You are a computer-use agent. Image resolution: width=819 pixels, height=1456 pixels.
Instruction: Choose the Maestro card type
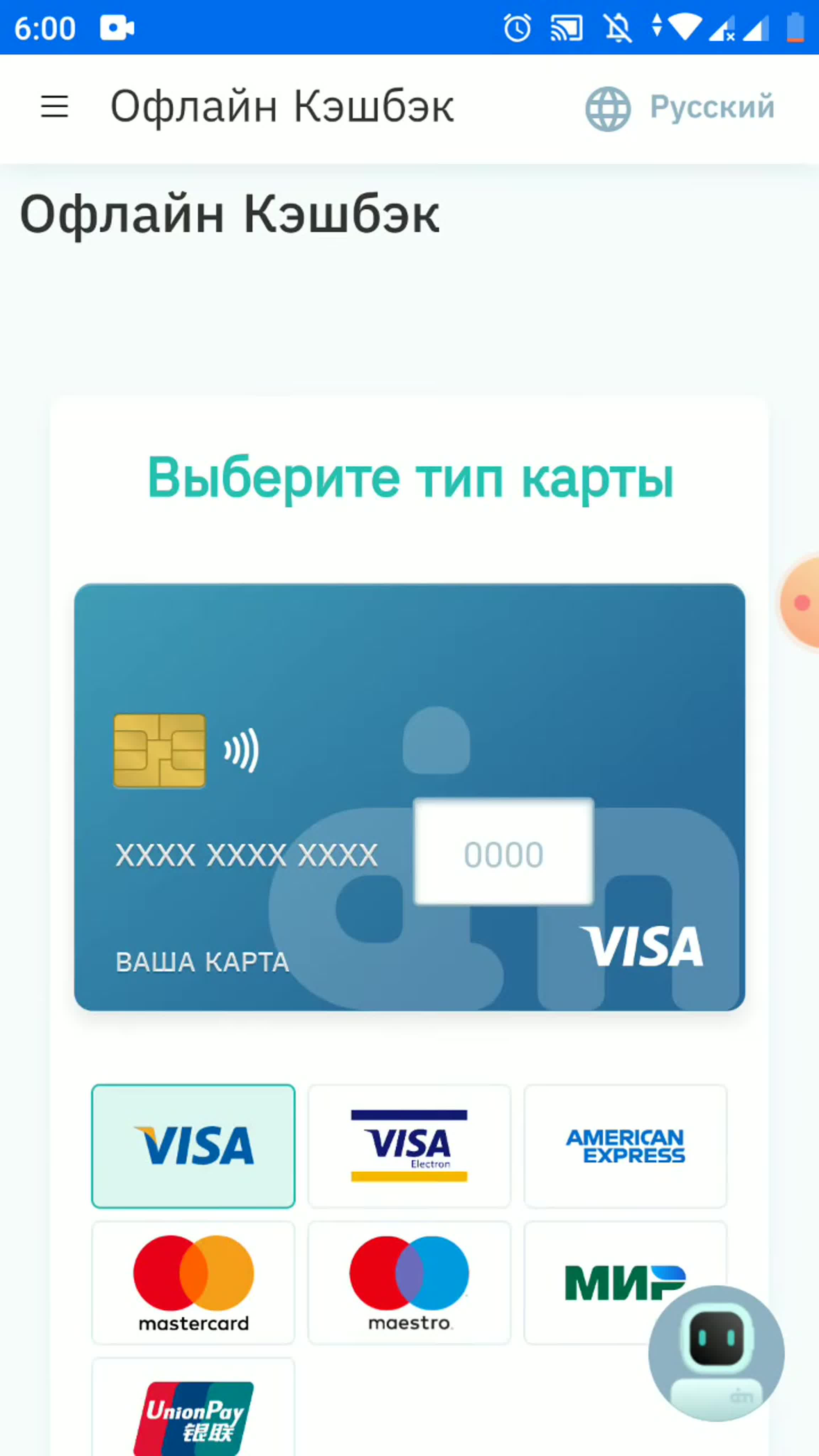tap(409, 1283)
